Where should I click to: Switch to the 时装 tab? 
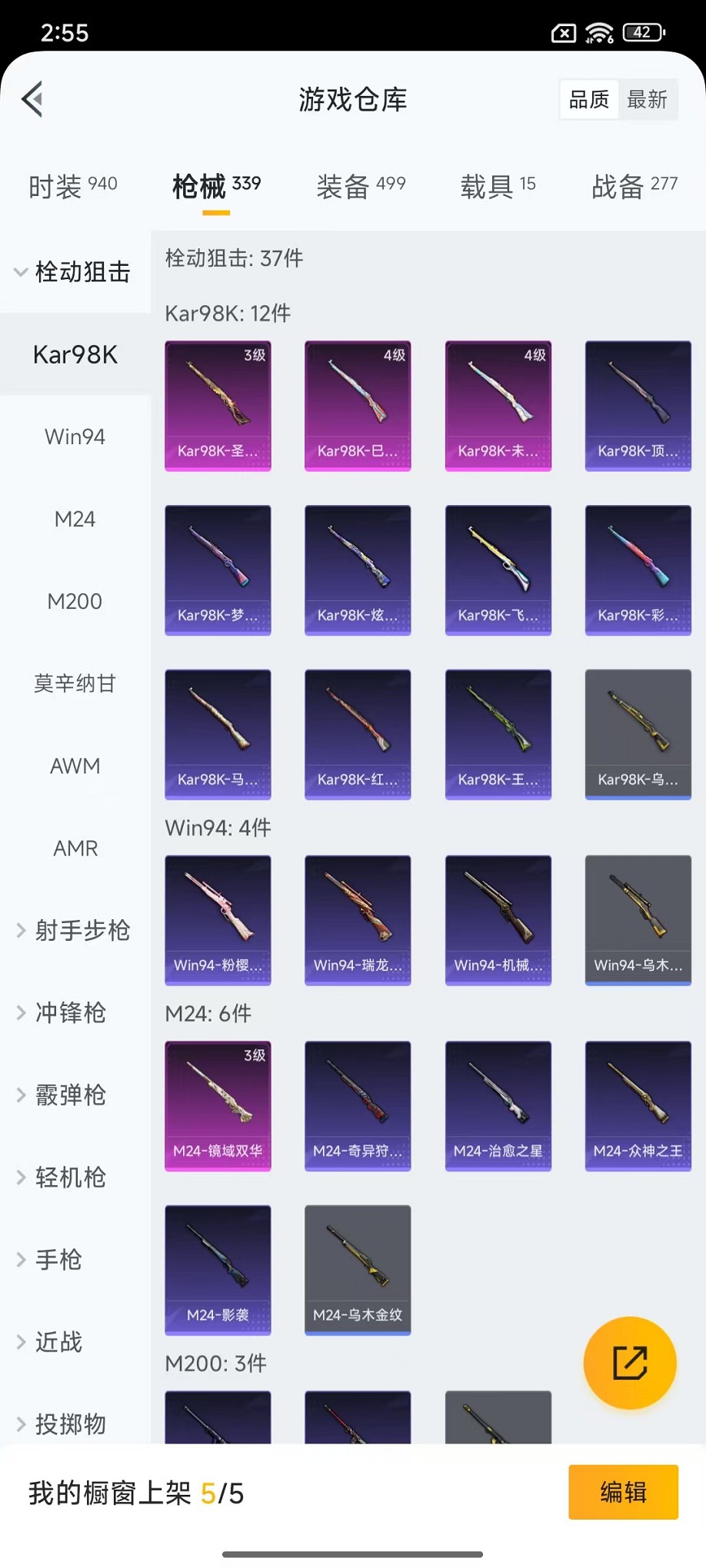pyautogui.click(x=72, y=186)
